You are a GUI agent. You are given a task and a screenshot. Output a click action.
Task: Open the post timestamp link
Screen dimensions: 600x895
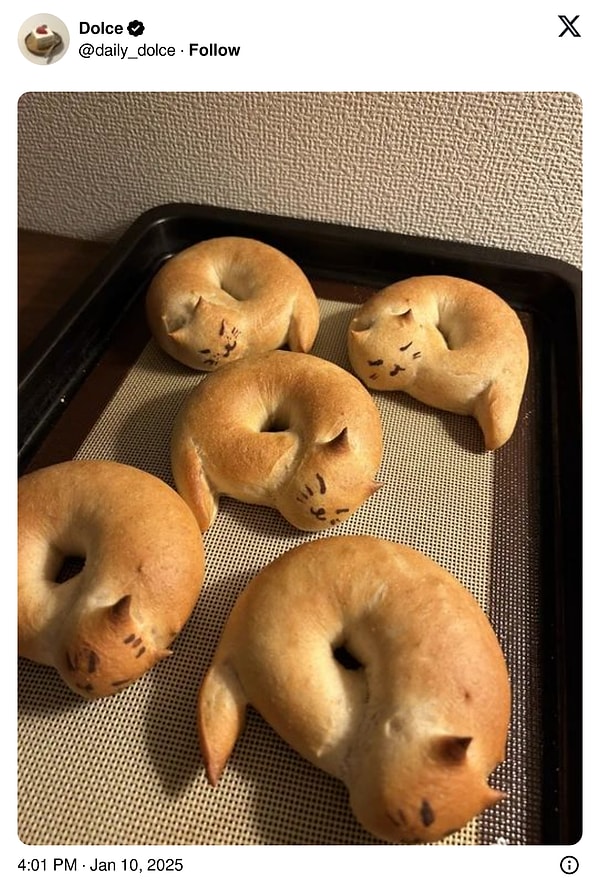(x=100, y=865)
